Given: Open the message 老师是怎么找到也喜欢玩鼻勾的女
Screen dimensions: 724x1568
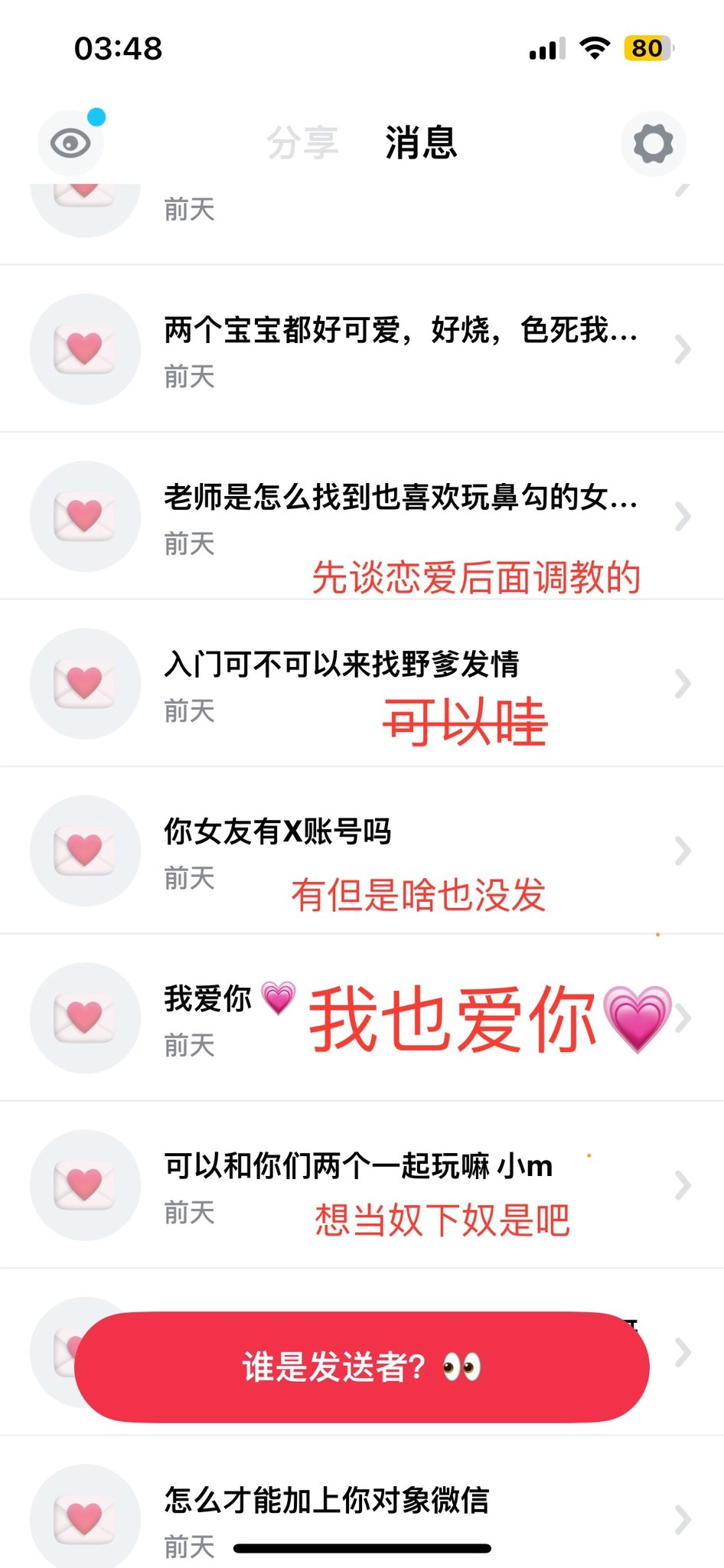Looking at the screenshot, I should click(x=362, y=516).
